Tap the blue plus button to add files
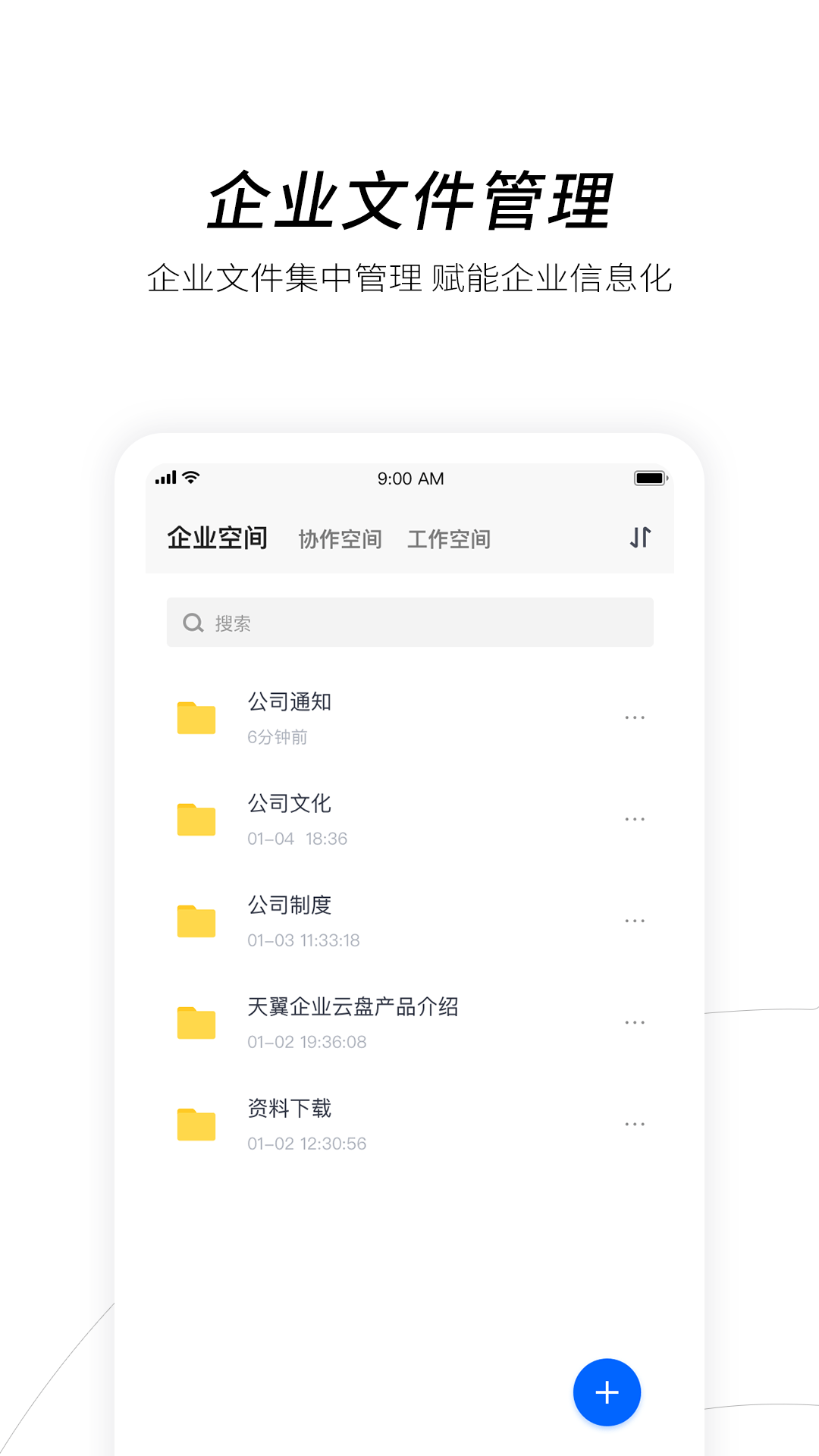The width and height of the screenshot is (819, 1456). (607, 1392)
